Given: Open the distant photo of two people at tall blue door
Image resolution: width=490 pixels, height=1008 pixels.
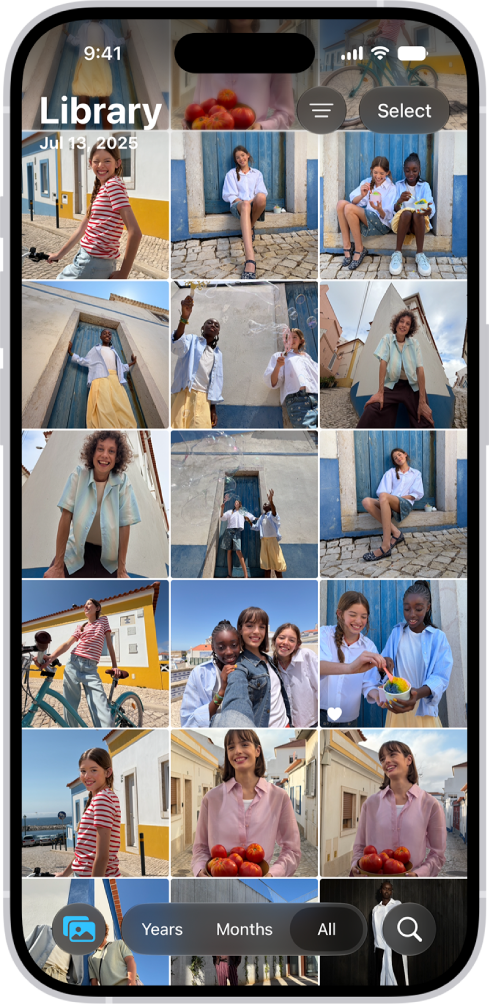Looking at the screenshot, I should (244, 504).
